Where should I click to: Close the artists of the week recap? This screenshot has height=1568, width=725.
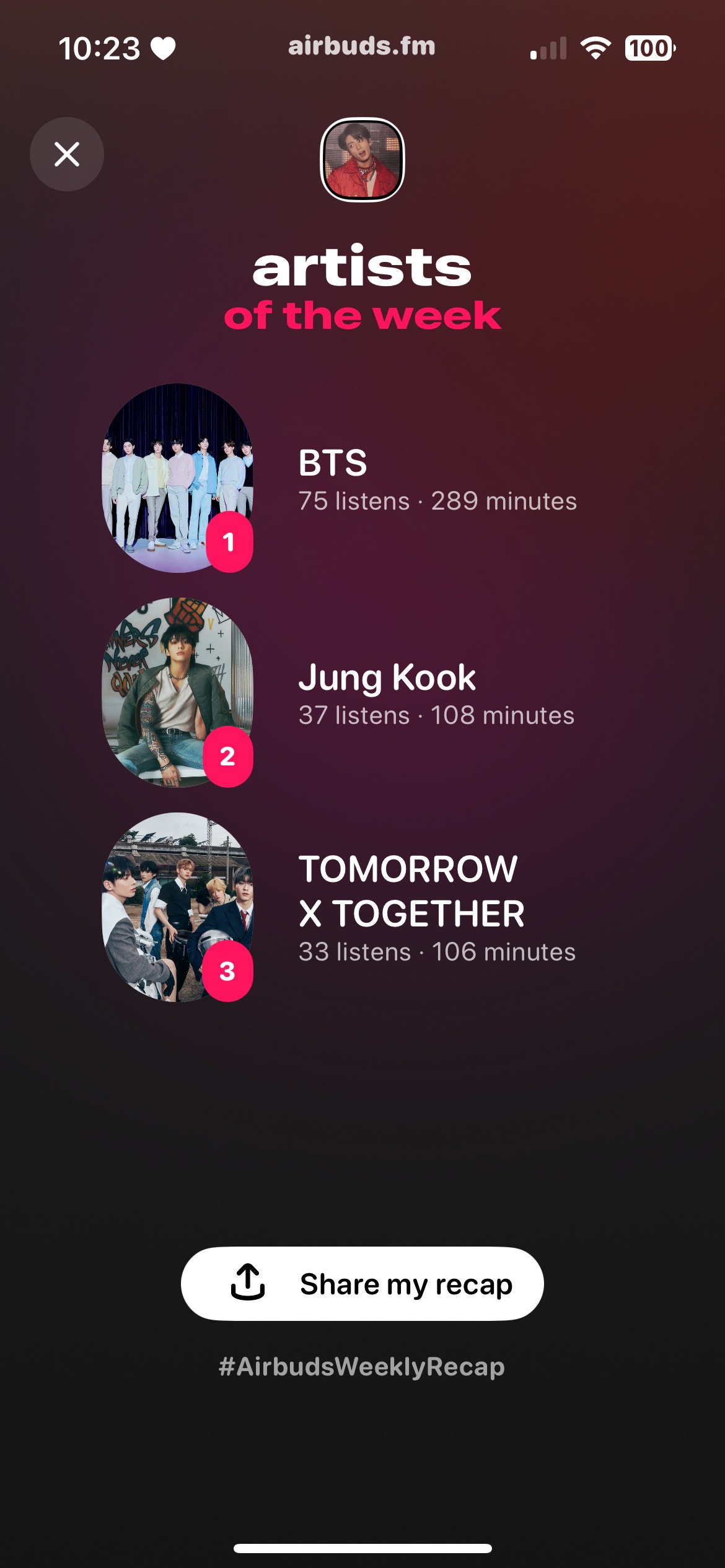click(65, 155)
